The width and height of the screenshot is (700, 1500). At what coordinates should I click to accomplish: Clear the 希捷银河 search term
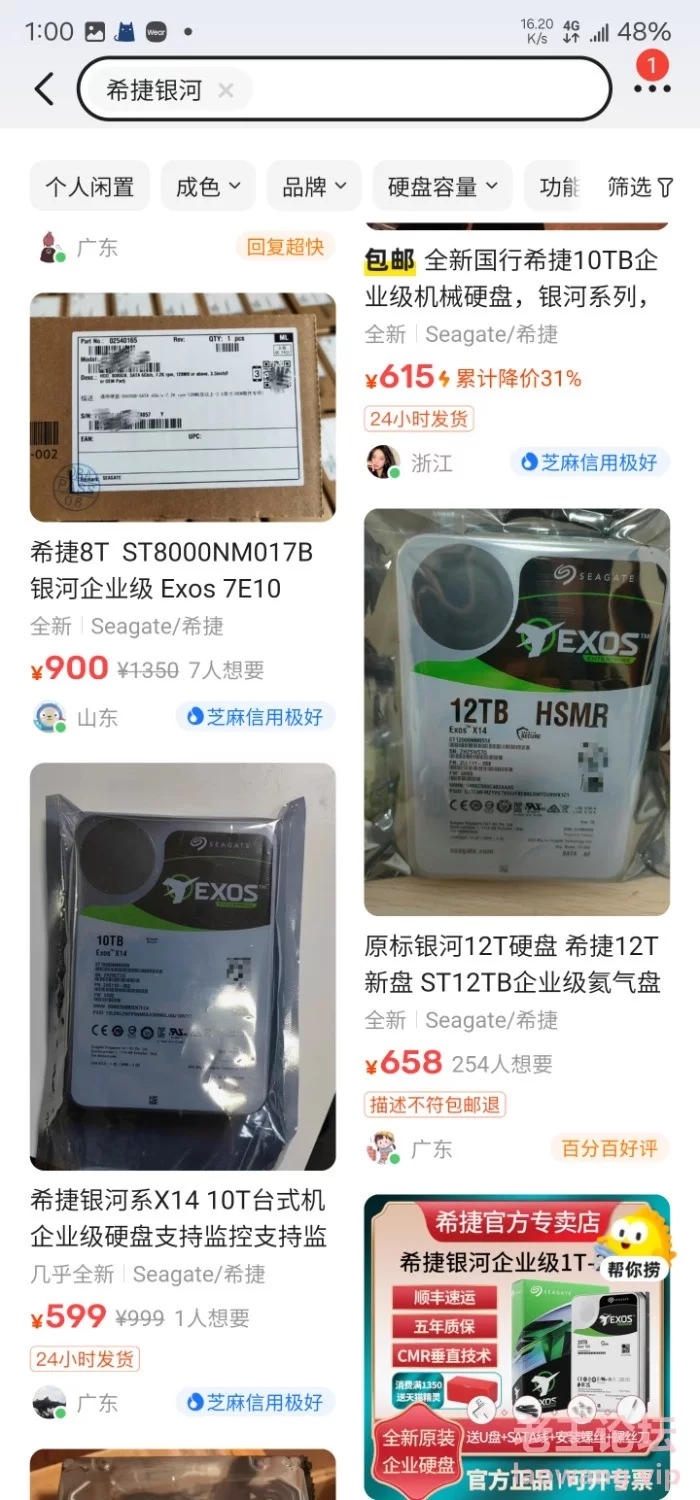click(x=226, y=91)
